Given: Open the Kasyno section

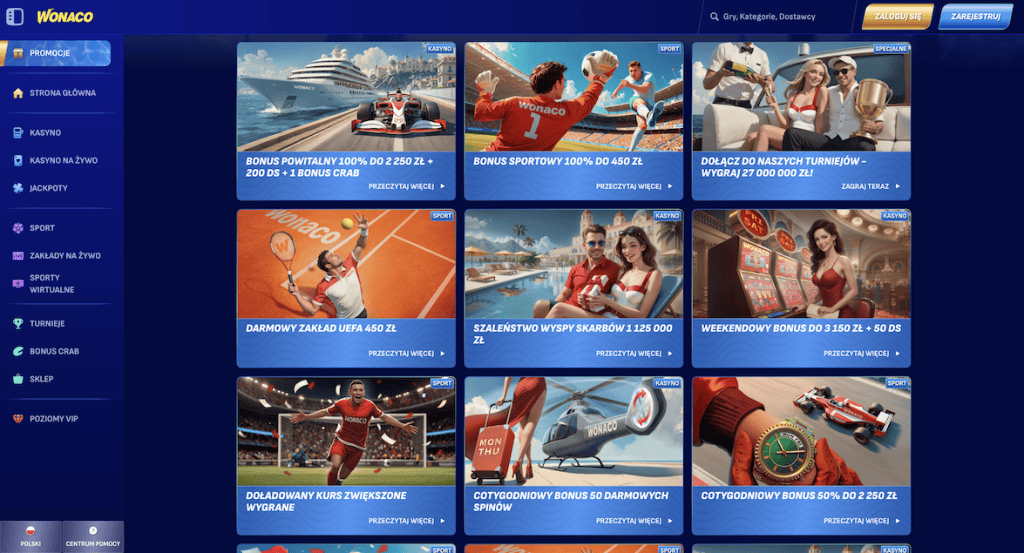Looking at the screenshot, I should [45, 132].
